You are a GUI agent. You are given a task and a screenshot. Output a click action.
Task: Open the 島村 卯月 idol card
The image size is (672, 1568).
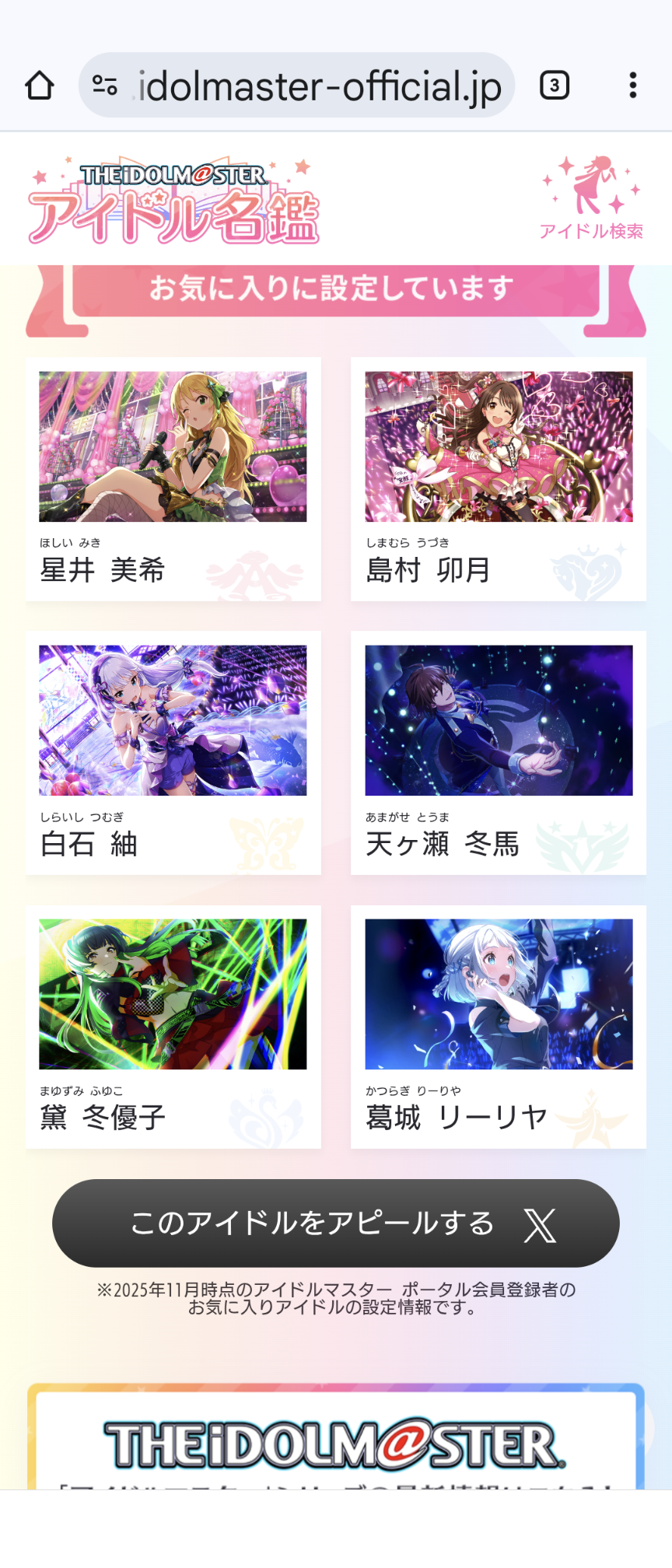(x=499, y=478)
